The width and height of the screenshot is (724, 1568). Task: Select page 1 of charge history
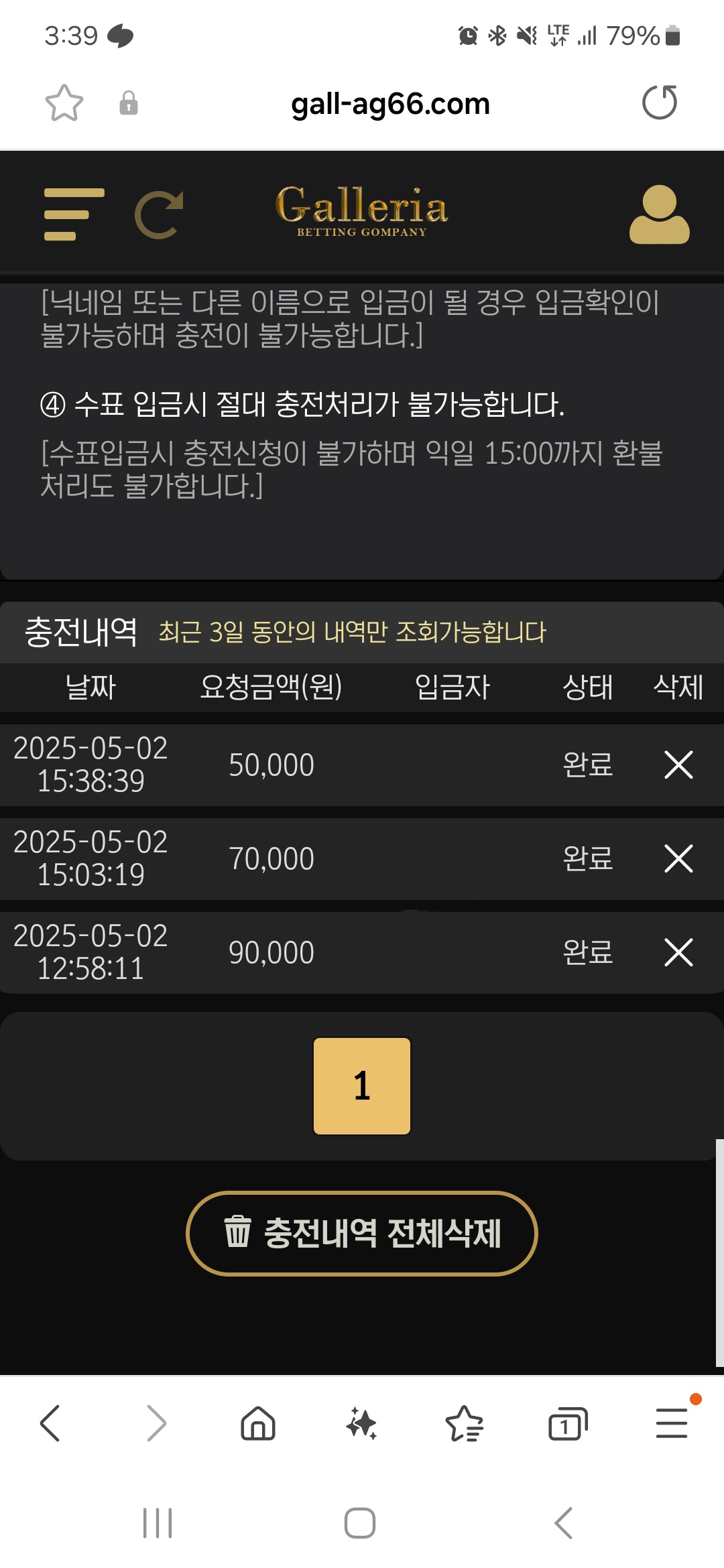[x=362, y=1086]
